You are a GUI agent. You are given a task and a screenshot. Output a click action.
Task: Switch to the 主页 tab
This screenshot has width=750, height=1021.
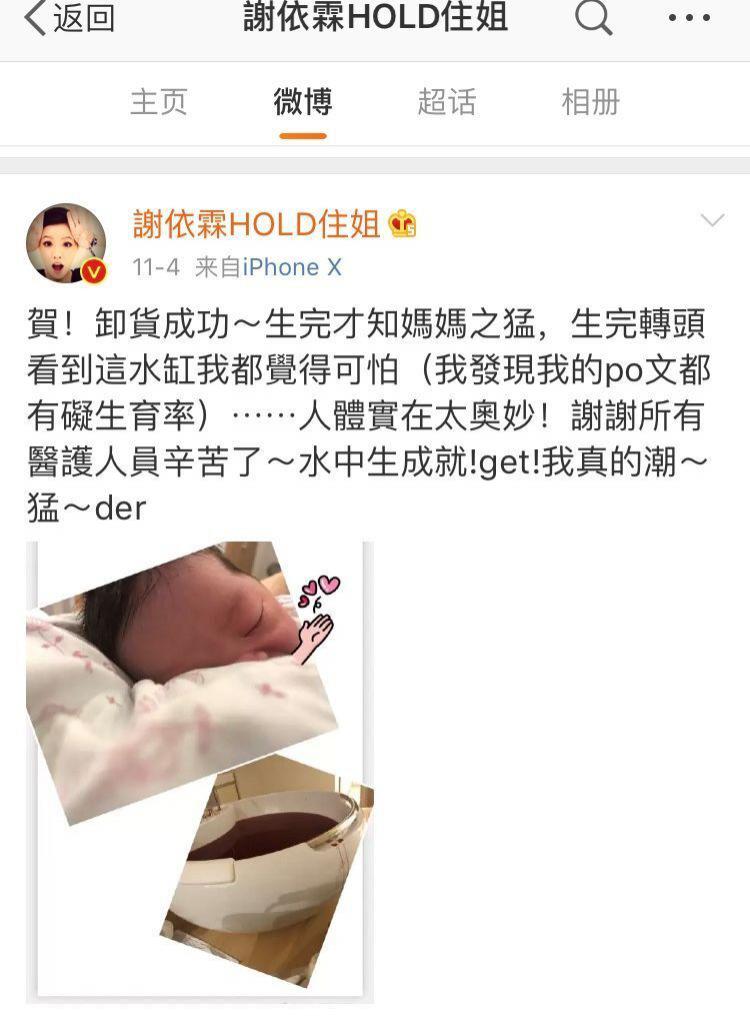tap(158, 102)
